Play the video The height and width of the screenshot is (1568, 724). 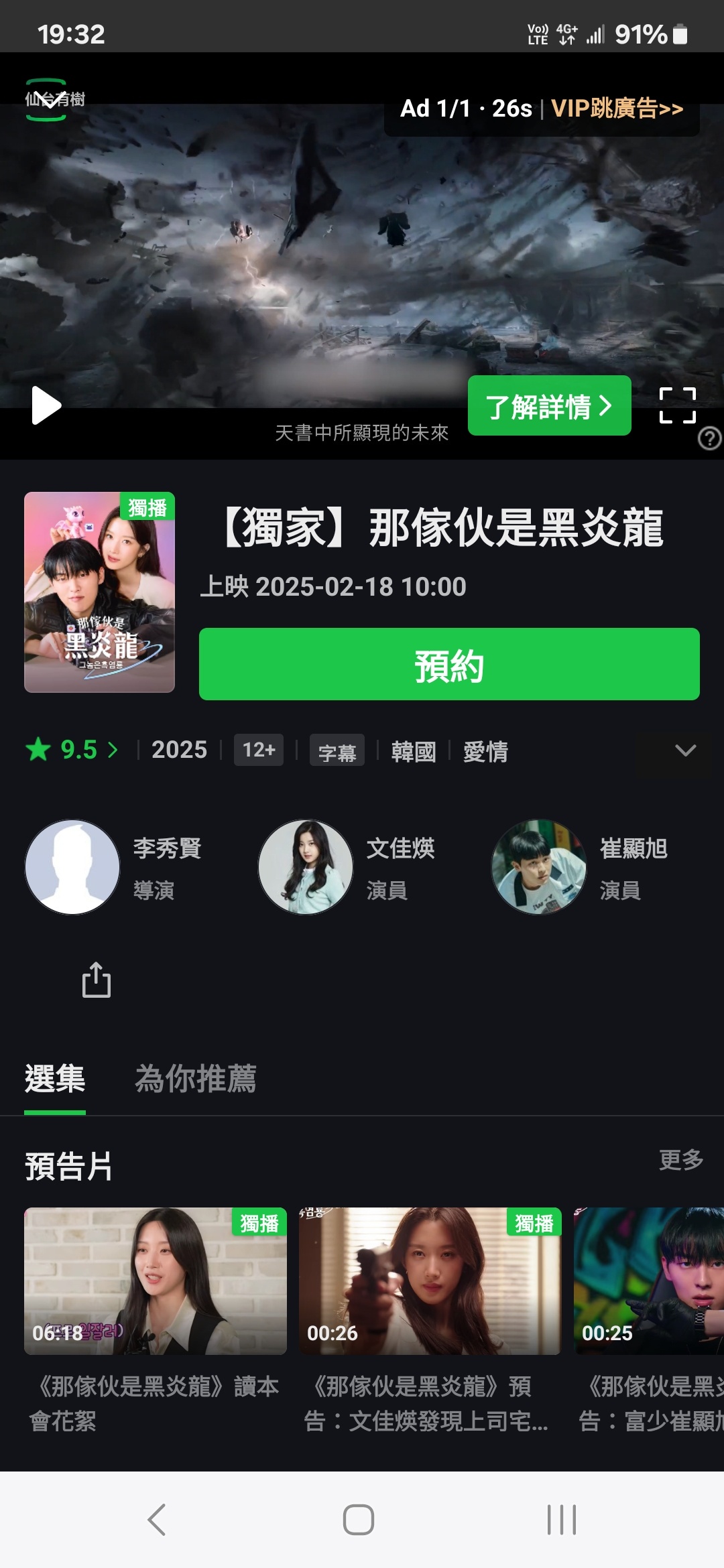tap(46, 405)
